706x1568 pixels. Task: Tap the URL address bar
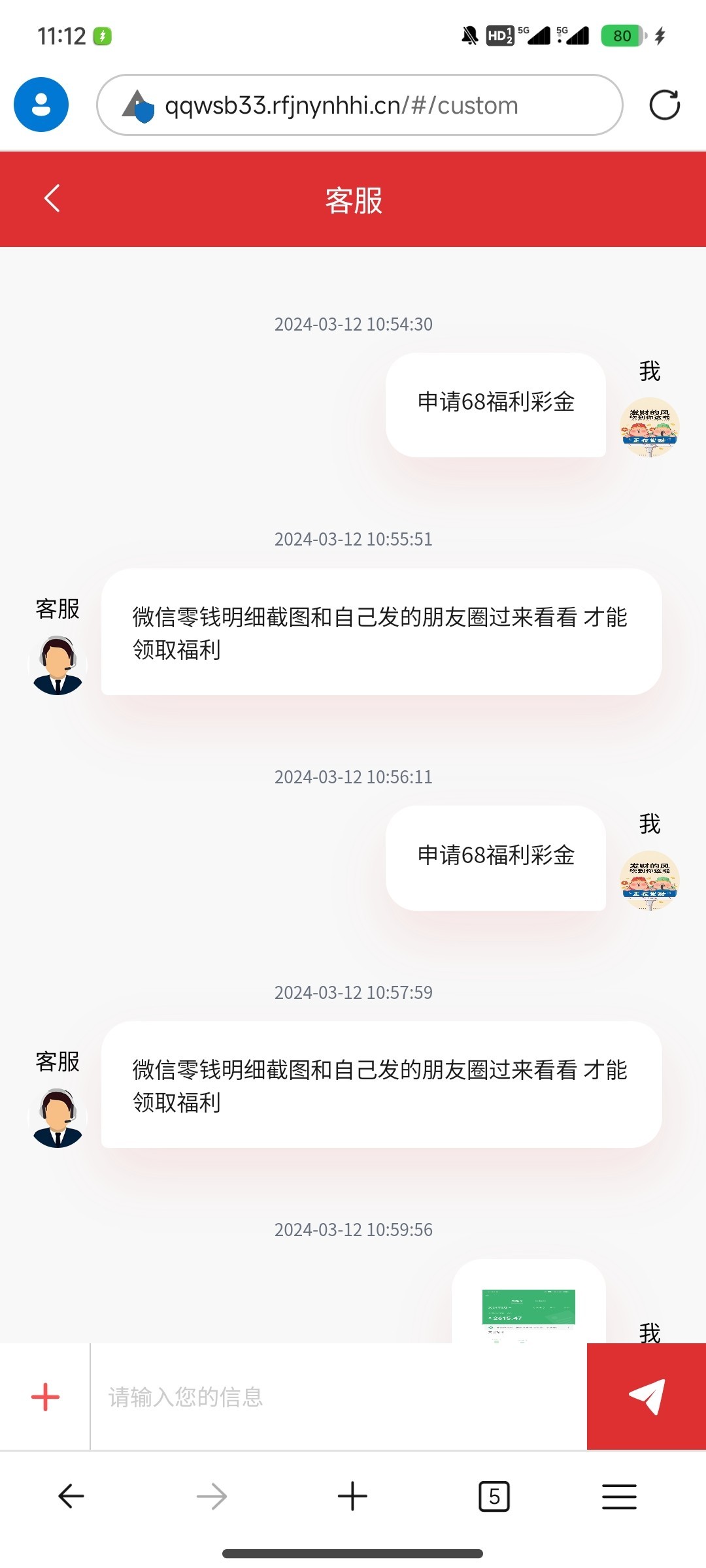[x=360, y=105]
